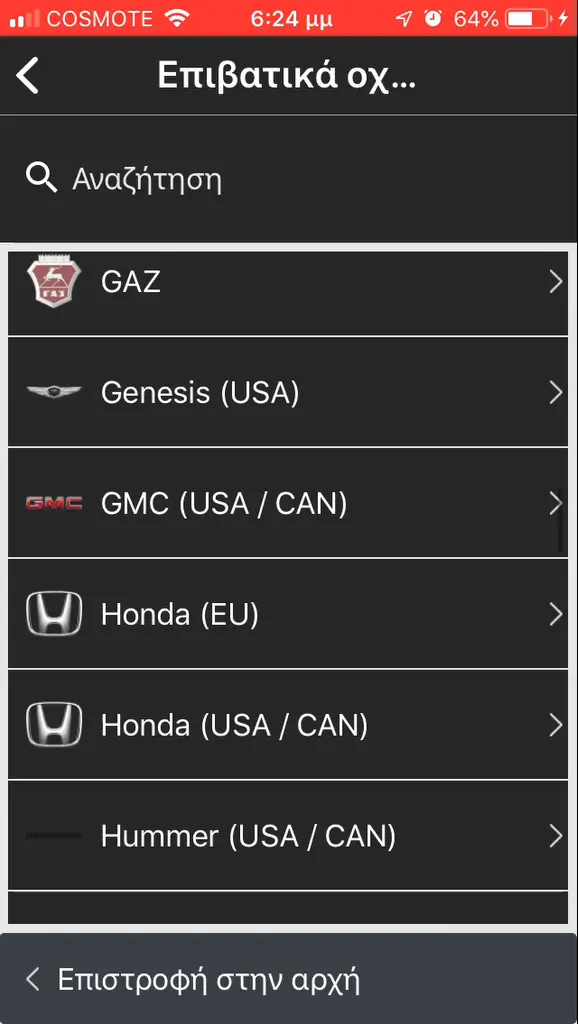Select Genesis (USA) from the list
This screenshot has width=578, height=1024.
point(288,392)
